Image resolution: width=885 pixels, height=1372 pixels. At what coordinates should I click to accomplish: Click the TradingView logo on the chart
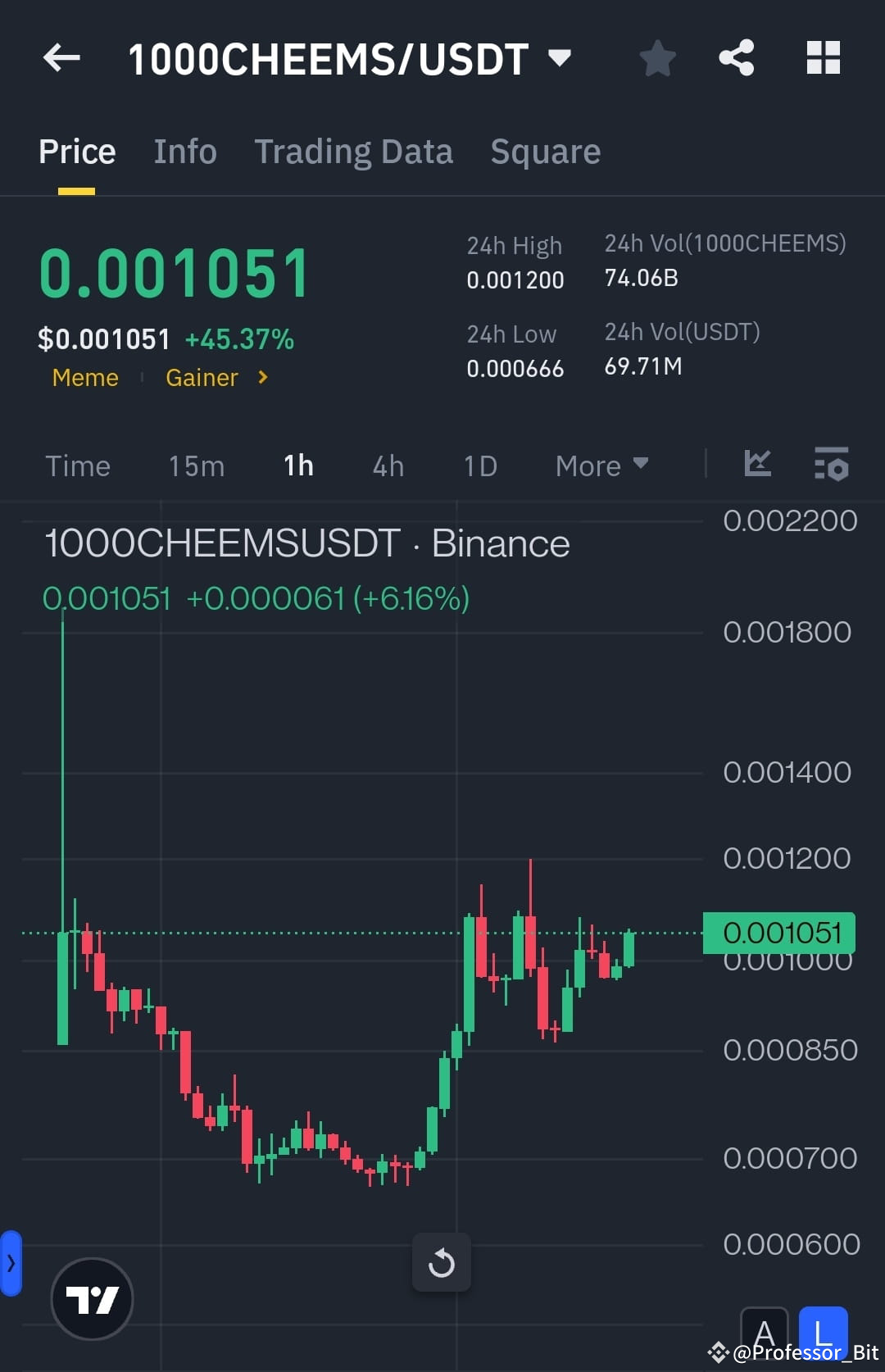92,1297
